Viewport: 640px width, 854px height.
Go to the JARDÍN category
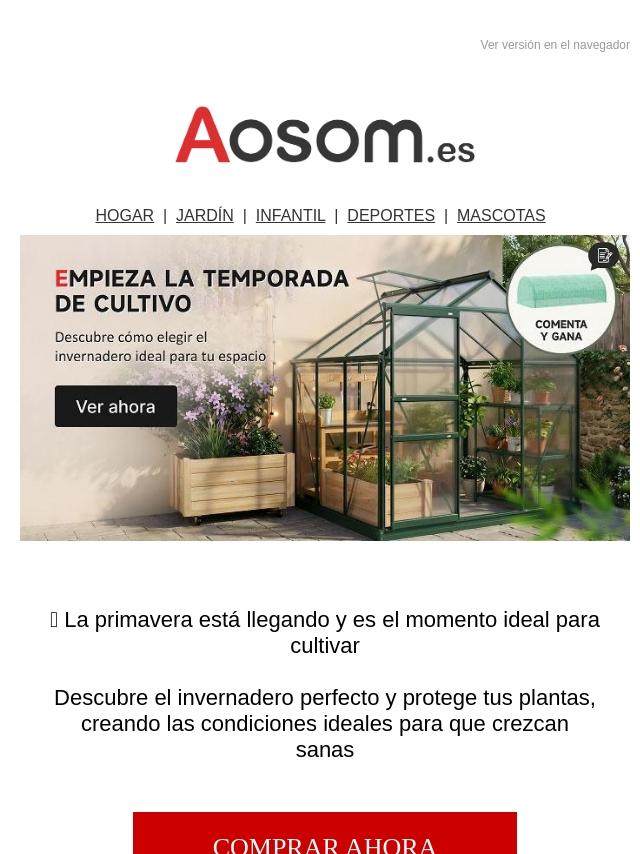click(204, 215)
